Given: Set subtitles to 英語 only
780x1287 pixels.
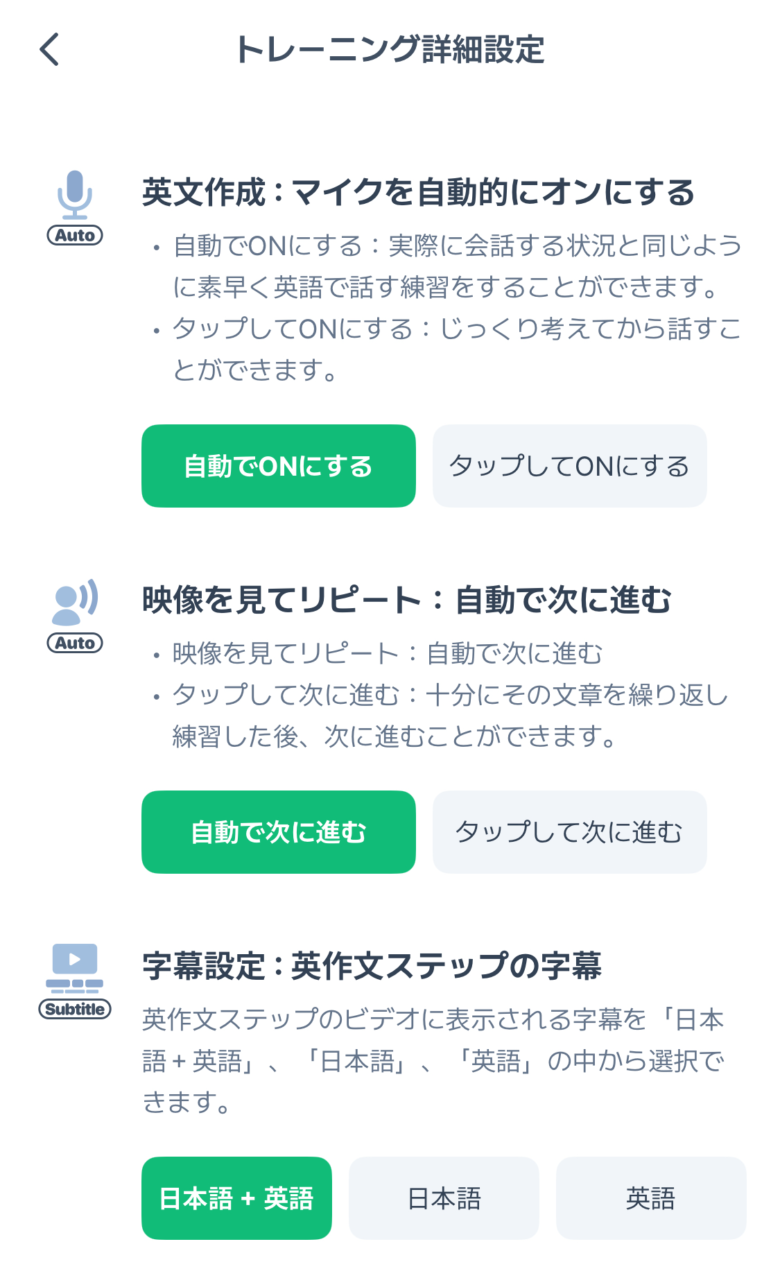Looking at the screenshot, I should point(651,1198).
